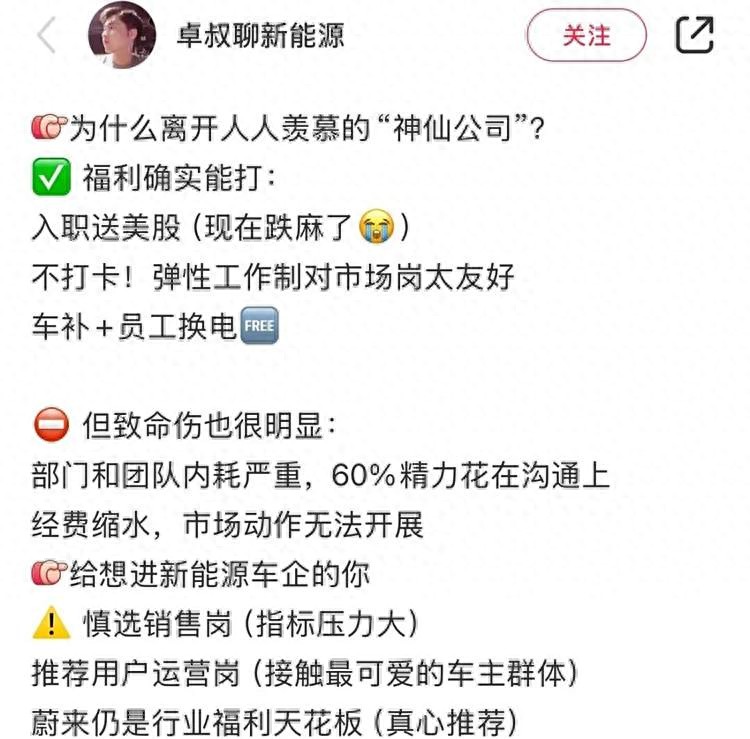
Task: Share this post
Action: (695, 36)
